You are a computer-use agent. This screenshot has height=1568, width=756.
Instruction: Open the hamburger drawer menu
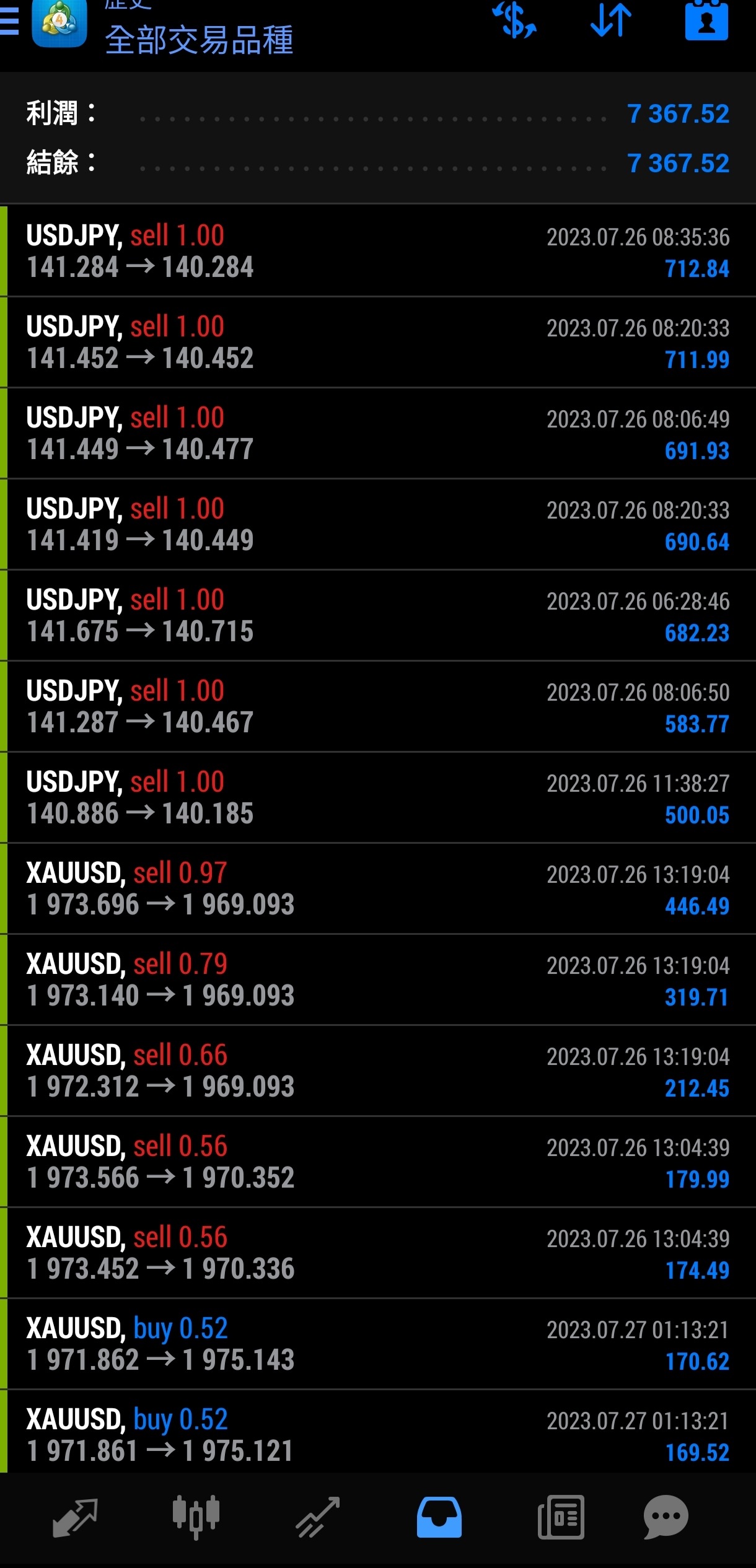click(10, 22)
